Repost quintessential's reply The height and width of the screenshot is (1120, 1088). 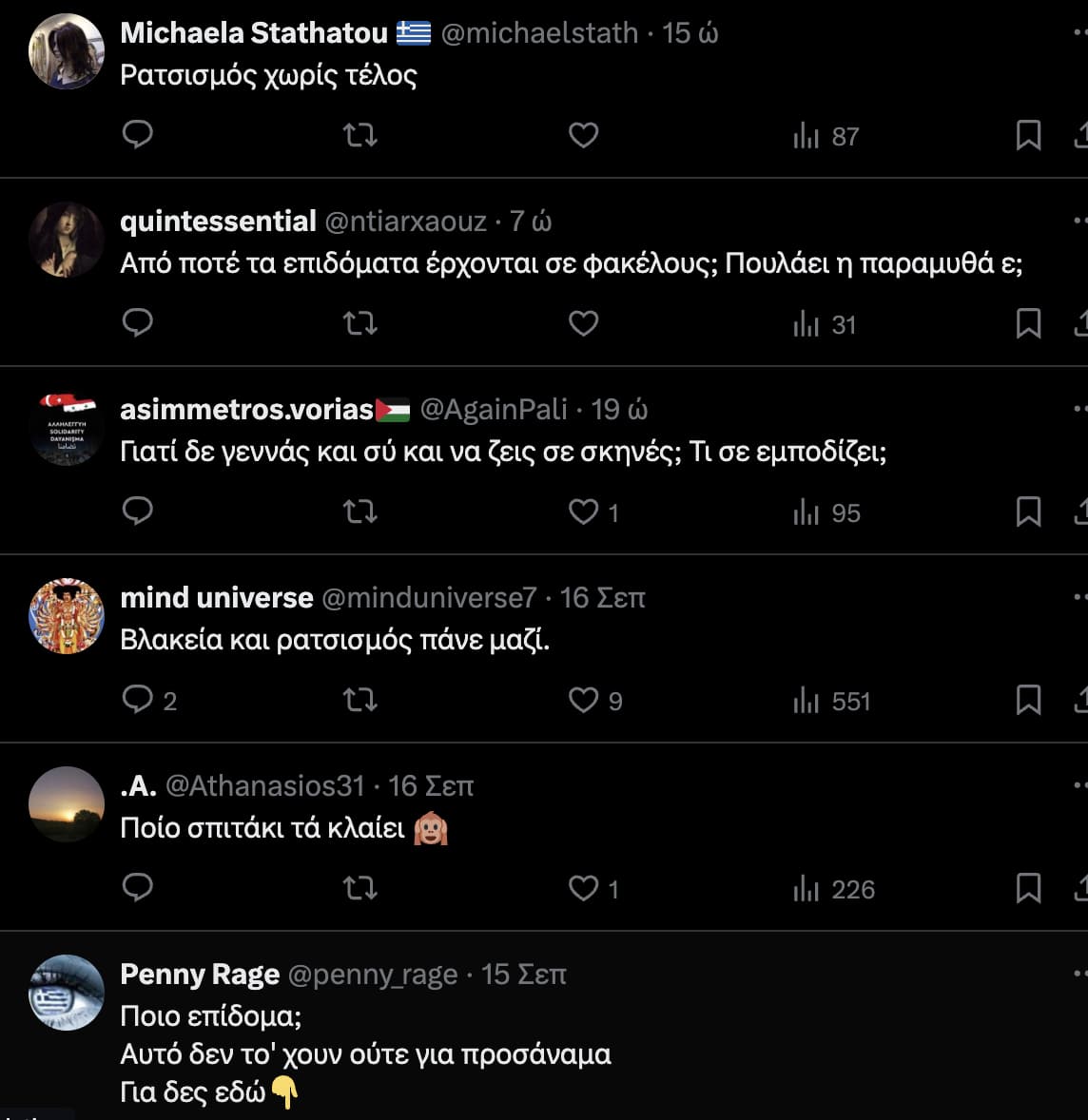tap(360, 324)
